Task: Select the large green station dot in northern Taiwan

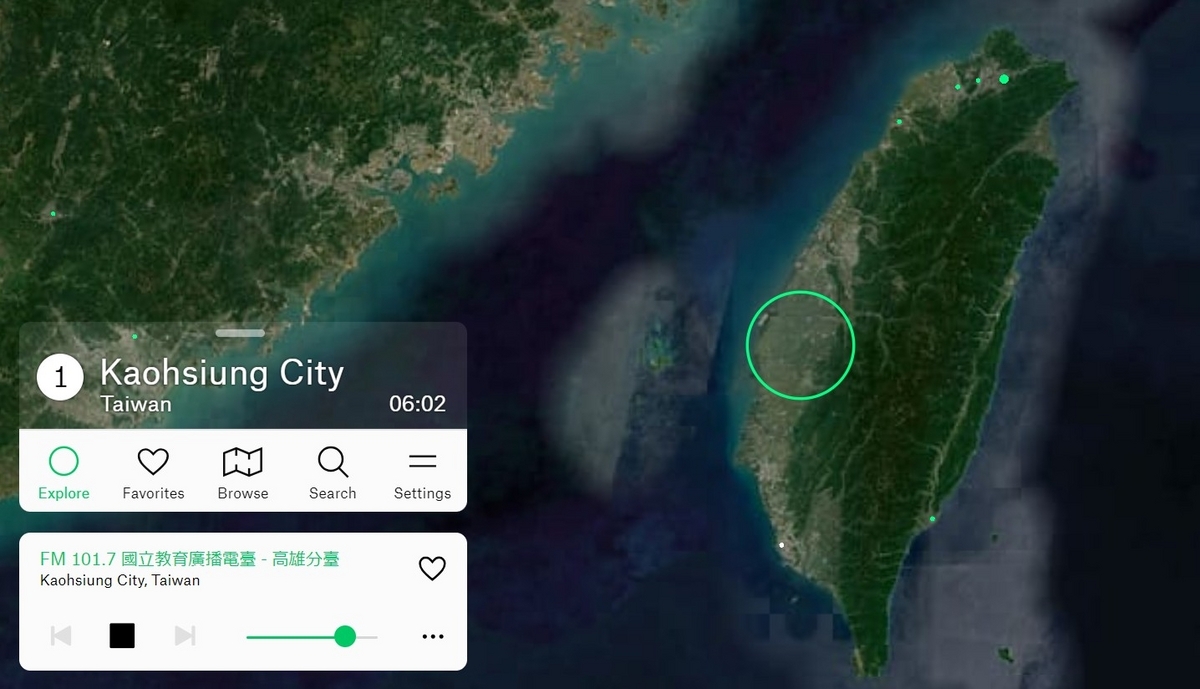Action: click(x=1004, y=78)
